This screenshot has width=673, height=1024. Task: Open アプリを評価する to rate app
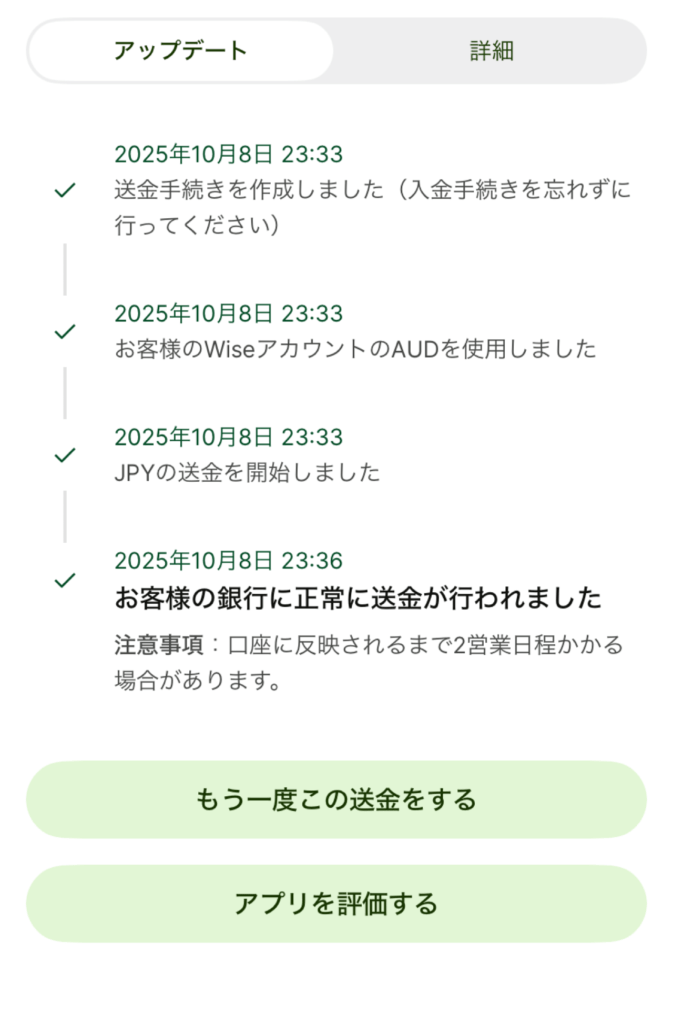click(336, 904)
